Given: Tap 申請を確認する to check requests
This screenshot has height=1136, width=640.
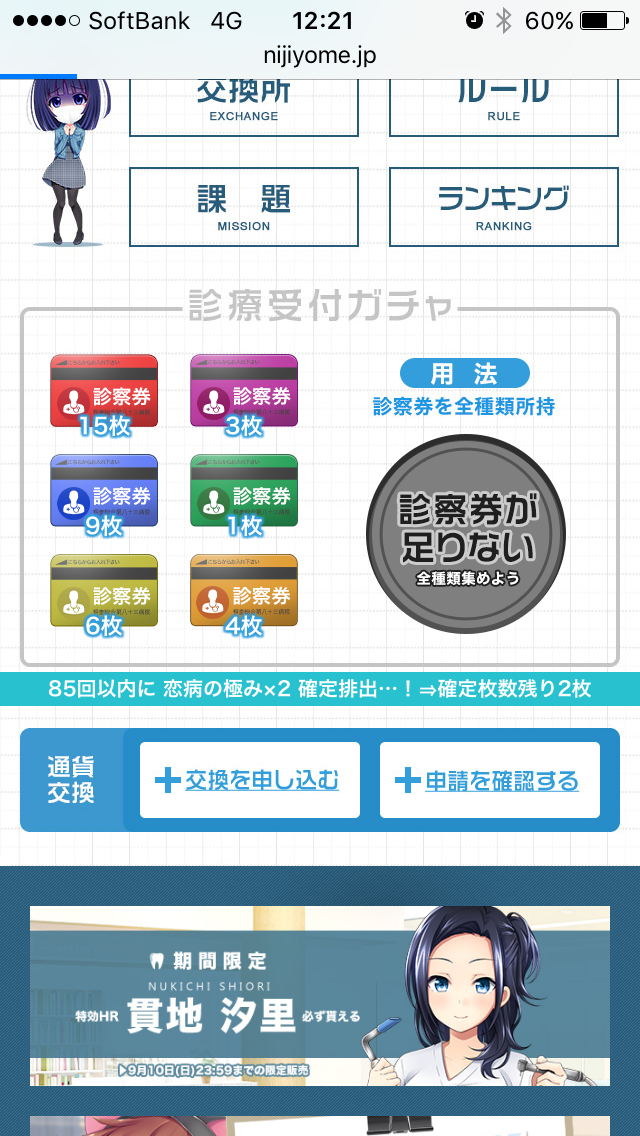Looking at the screenshot, I should pyautogui.click(x=489, y=780).
